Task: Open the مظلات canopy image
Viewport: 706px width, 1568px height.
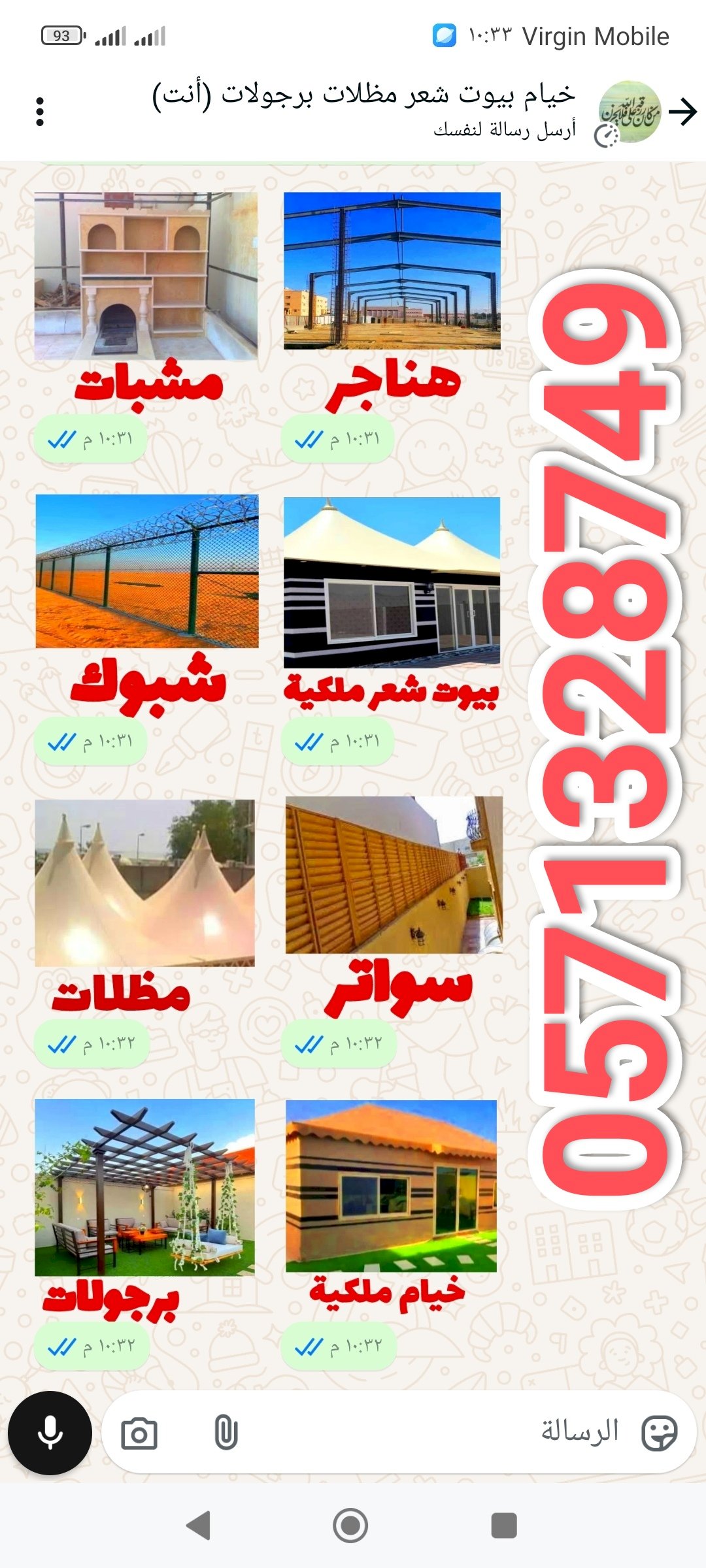Action: 144,883
